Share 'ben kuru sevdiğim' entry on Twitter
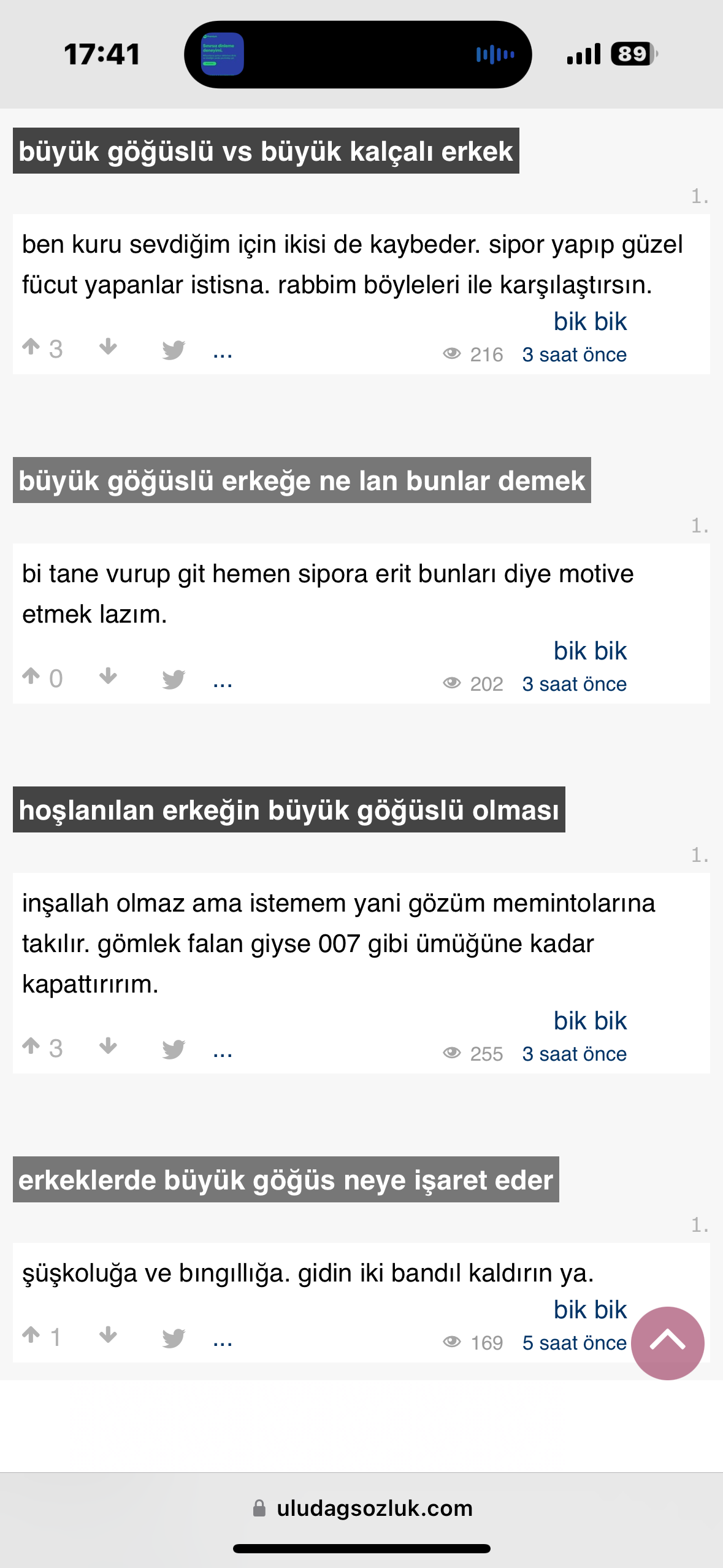The height and width of the screenshot is (1568, 723). point(174,350)
